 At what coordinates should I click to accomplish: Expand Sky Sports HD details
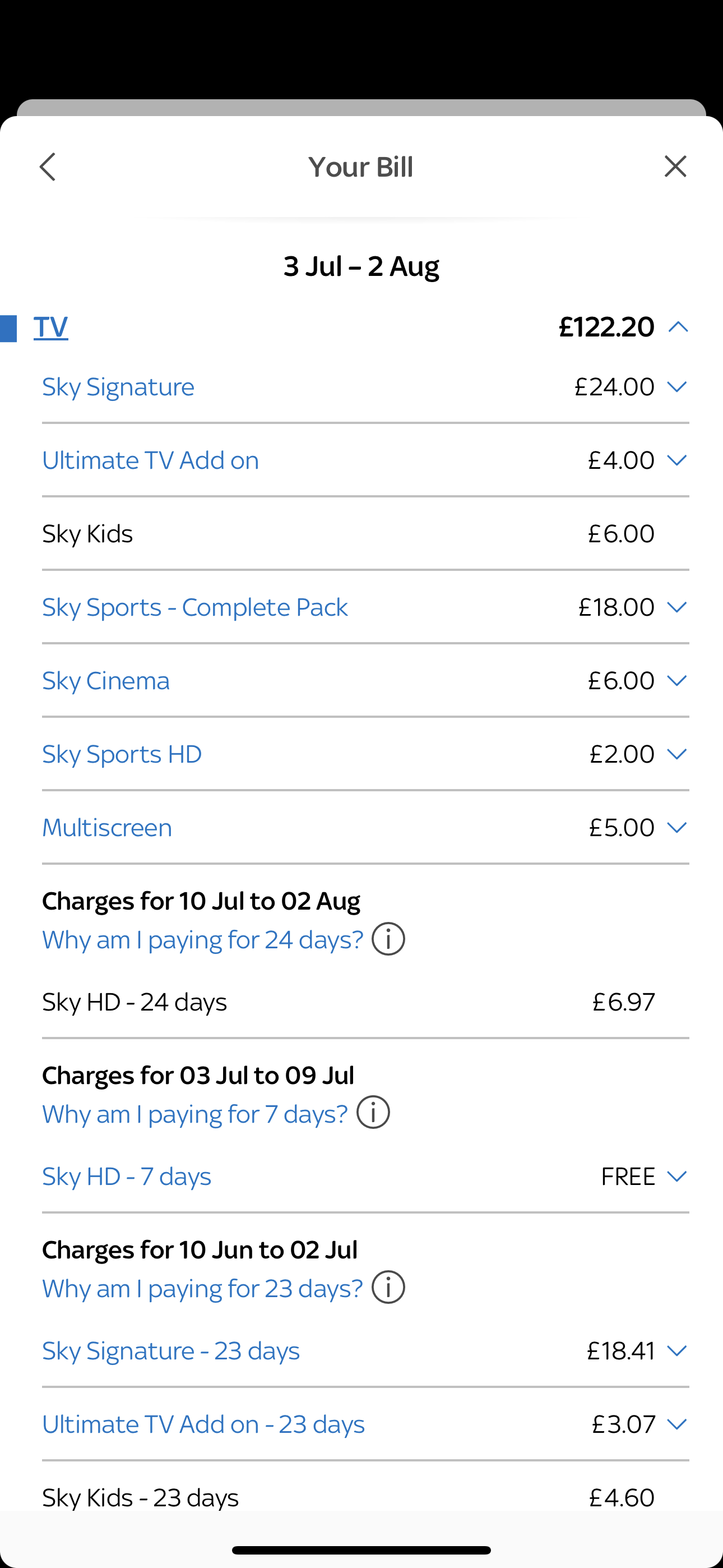(678, 754)
